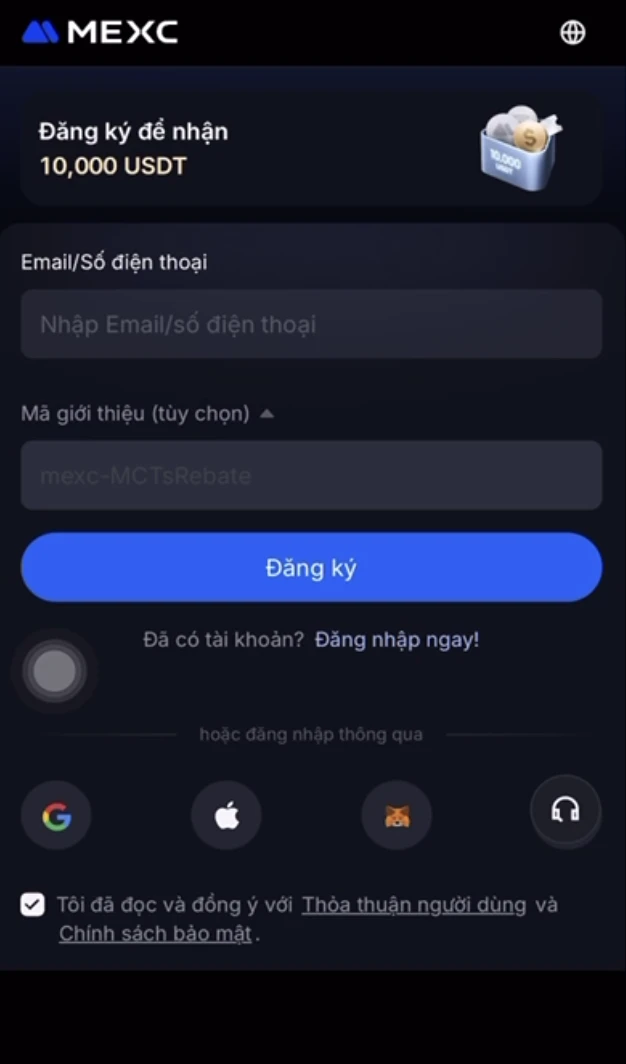Collapse the Mã giới thiệu section

click(x=266, y=413)
